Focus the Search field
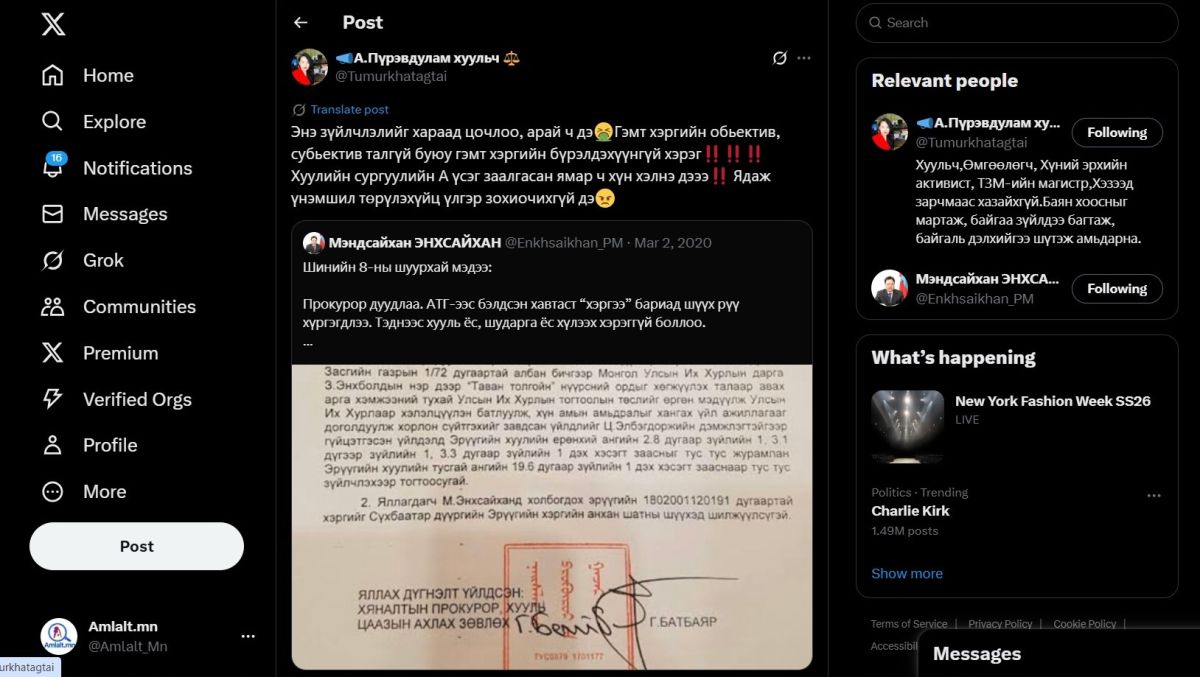Screen dimensions: 1200x677 click(x=1020, y=22)
